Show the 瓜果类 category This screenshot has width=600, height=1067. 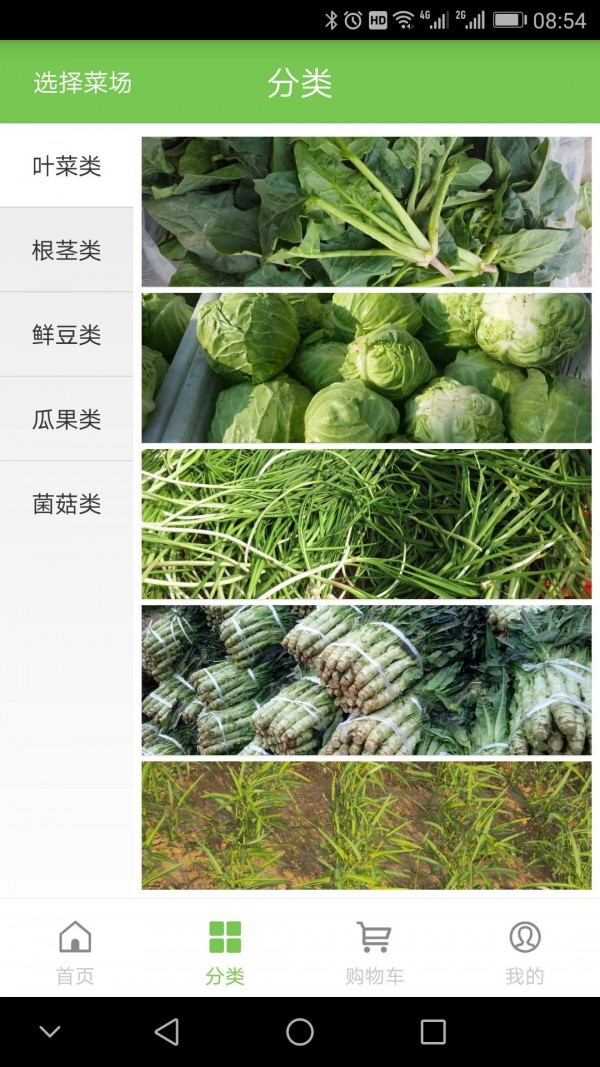point(66,418)
